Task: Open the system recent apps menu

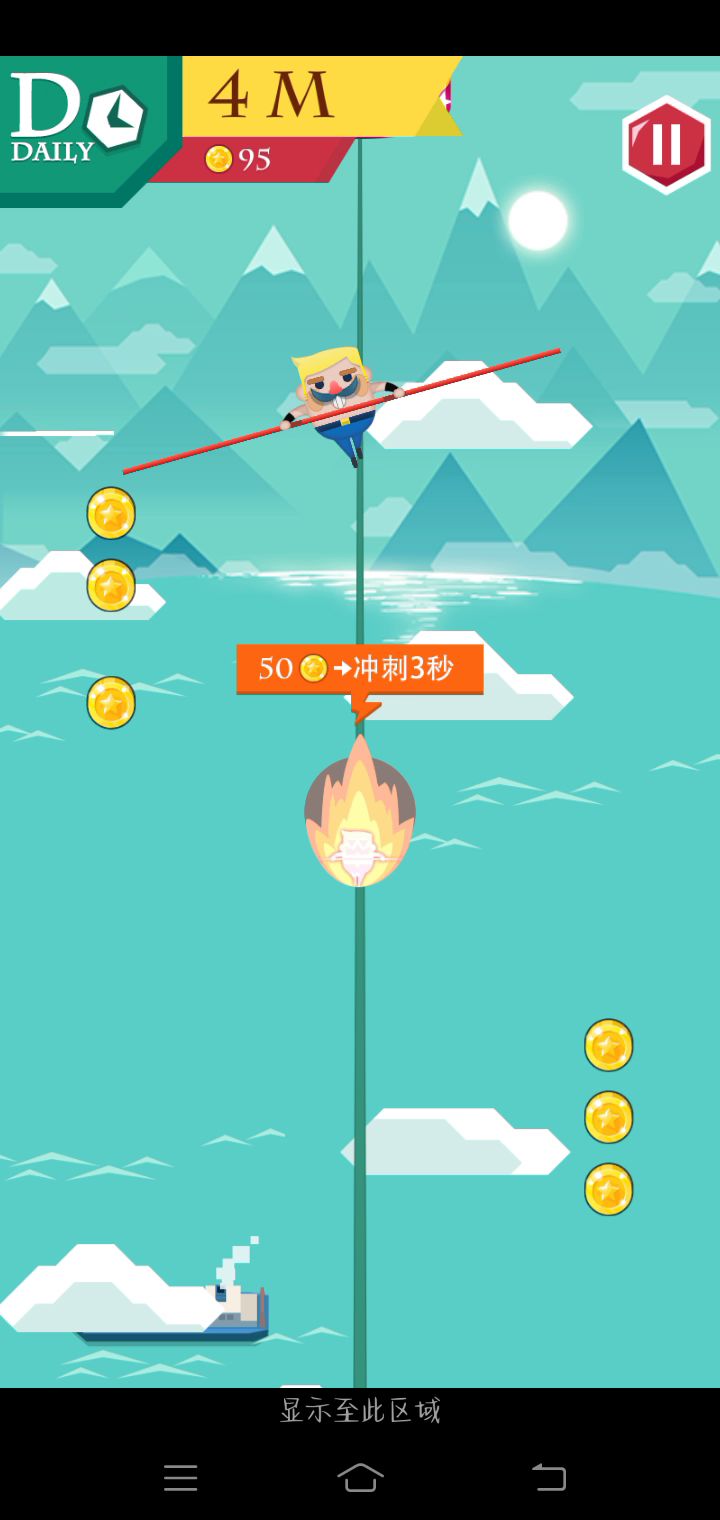Action: tap(180, 1477)
